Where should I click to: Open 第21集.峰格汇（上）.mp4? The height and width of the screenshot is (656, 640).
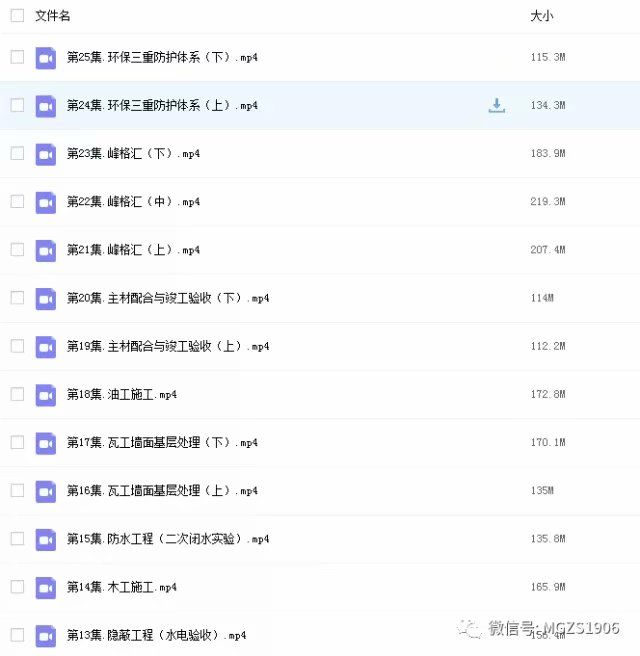coord(133,250)
